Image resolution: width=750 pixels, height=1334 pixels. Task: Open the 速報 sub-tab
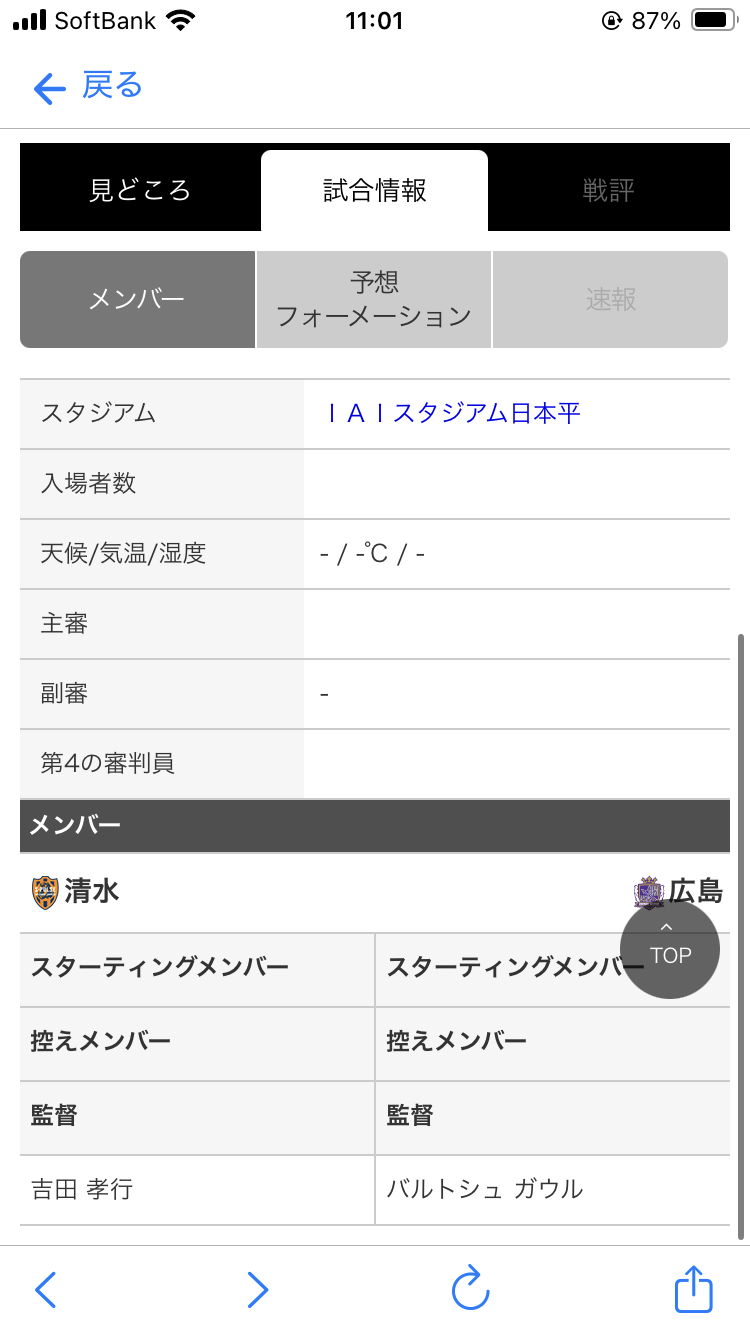610,299
